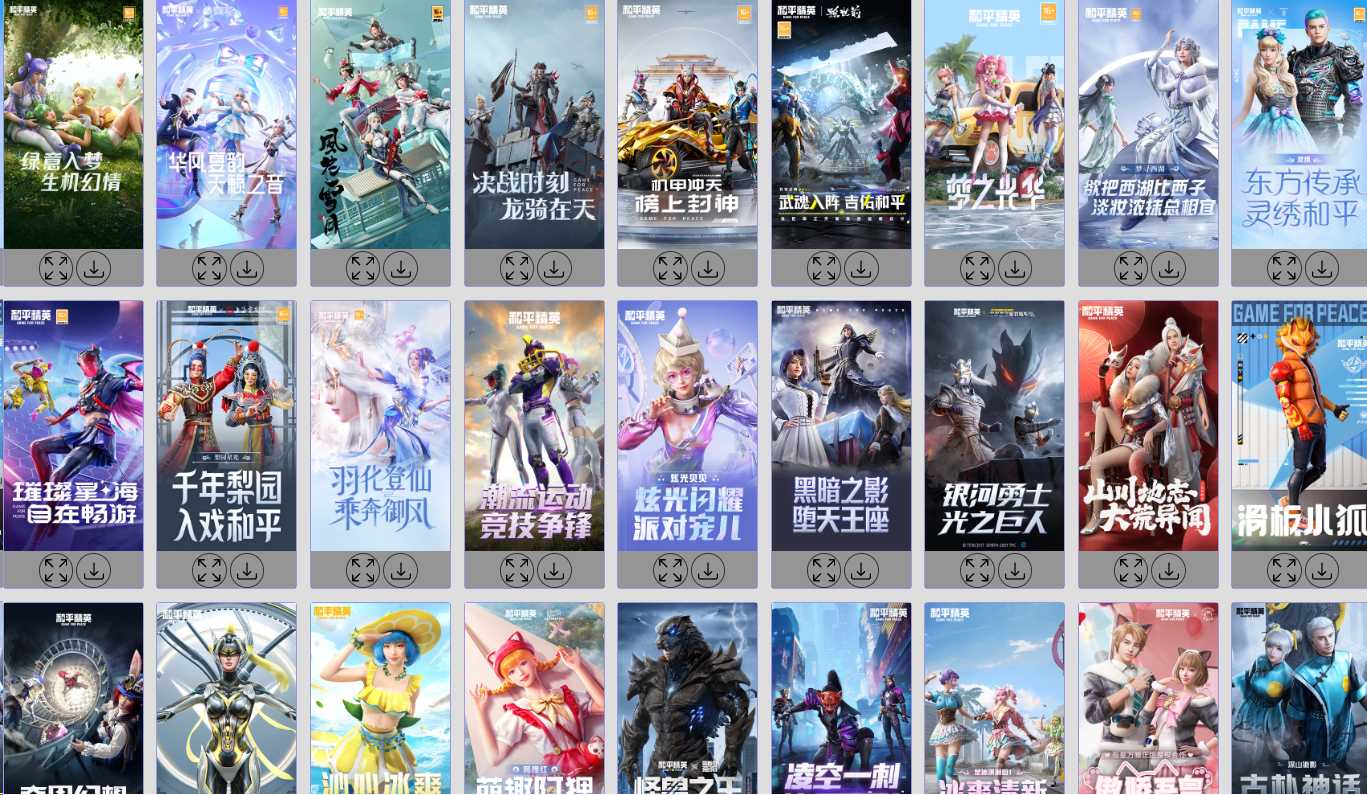This screenshot has height=795, width=1367.
Task: Download the 武魂入阵 吉佑和平 poster
Action: (x=861, y=268)
